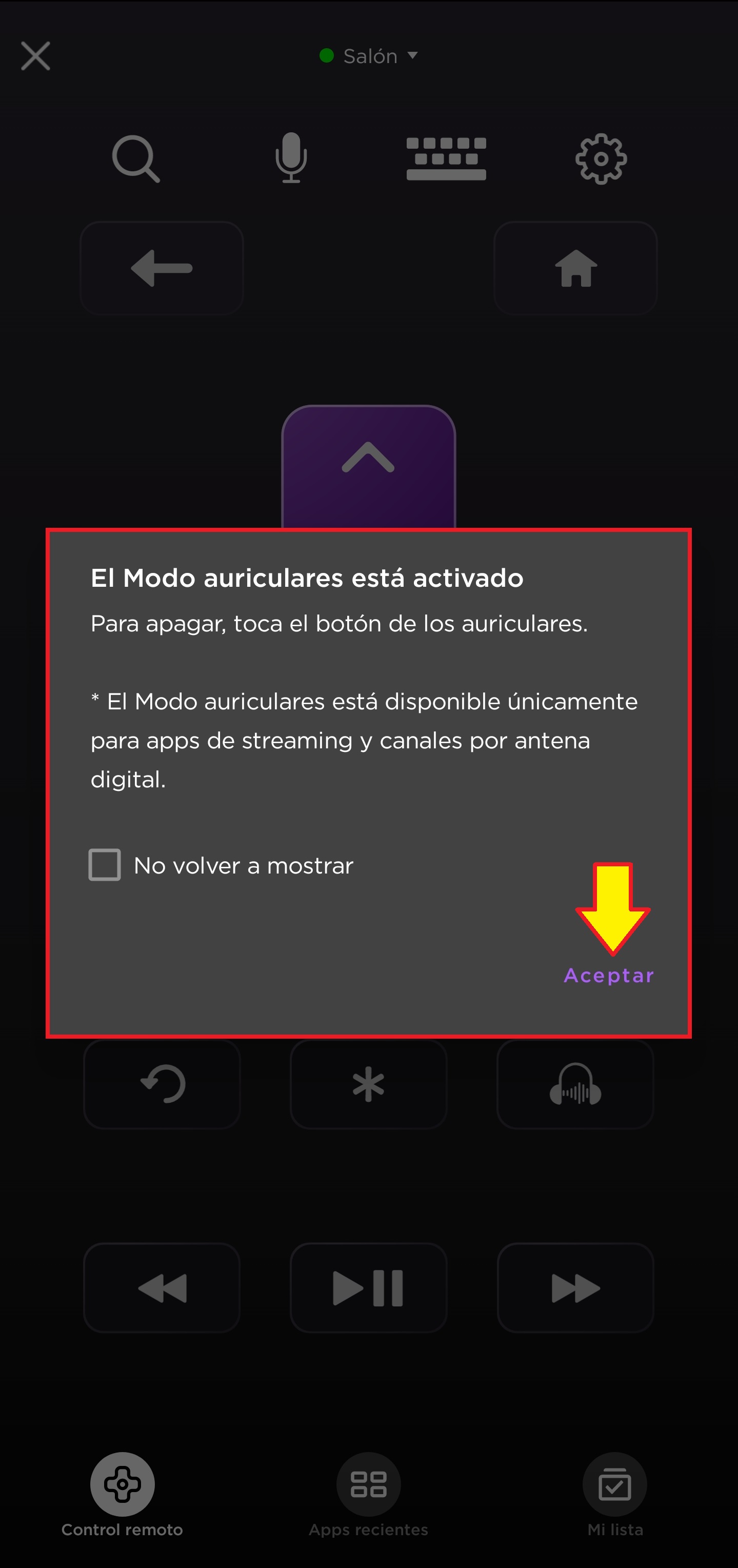Toggle play/pause
The width and height of the screenshot is (738, 1568).
368,1287
